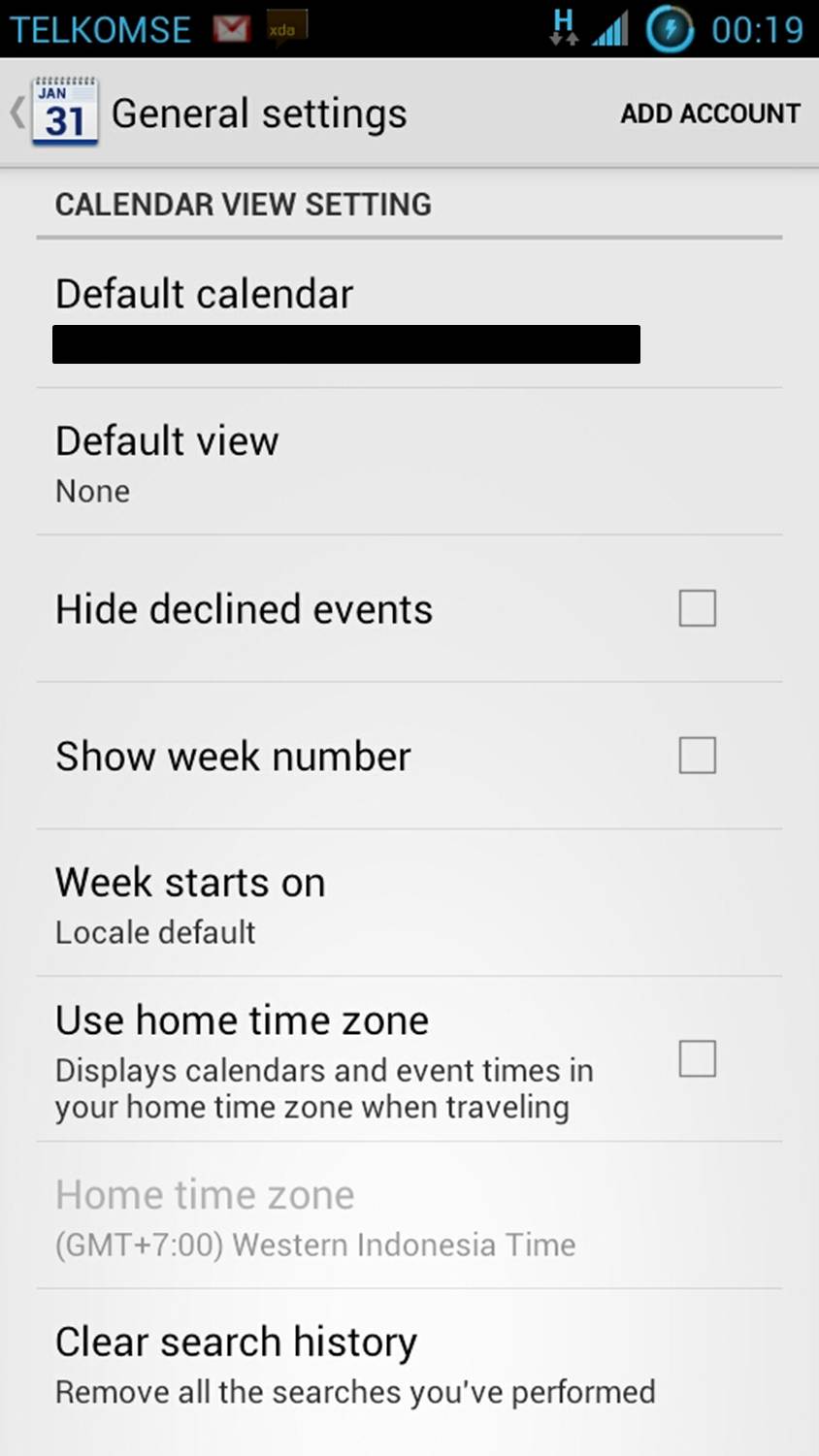
Task: Open the Default calendar setting
Action: (409, 314)
